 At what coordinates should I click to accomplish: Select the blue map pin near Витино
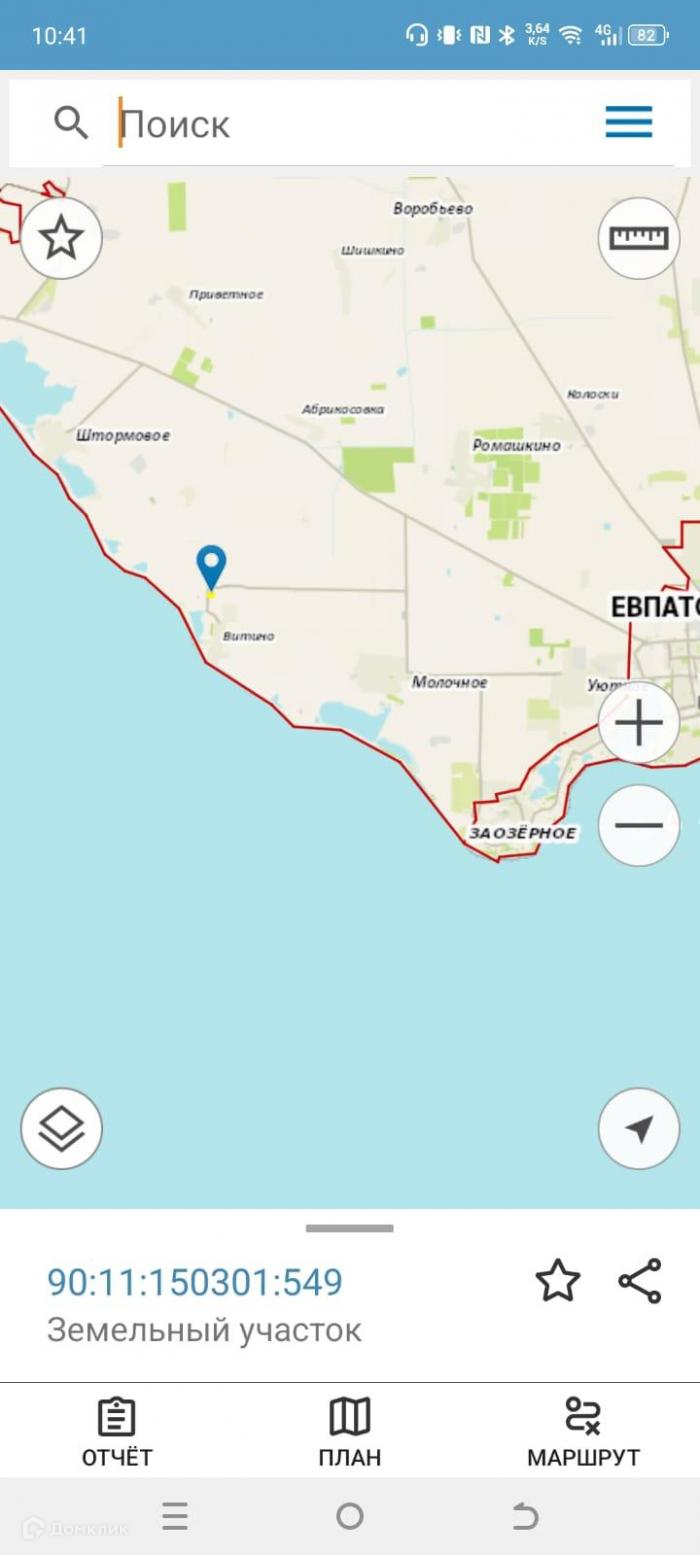(x=211, y=569)
